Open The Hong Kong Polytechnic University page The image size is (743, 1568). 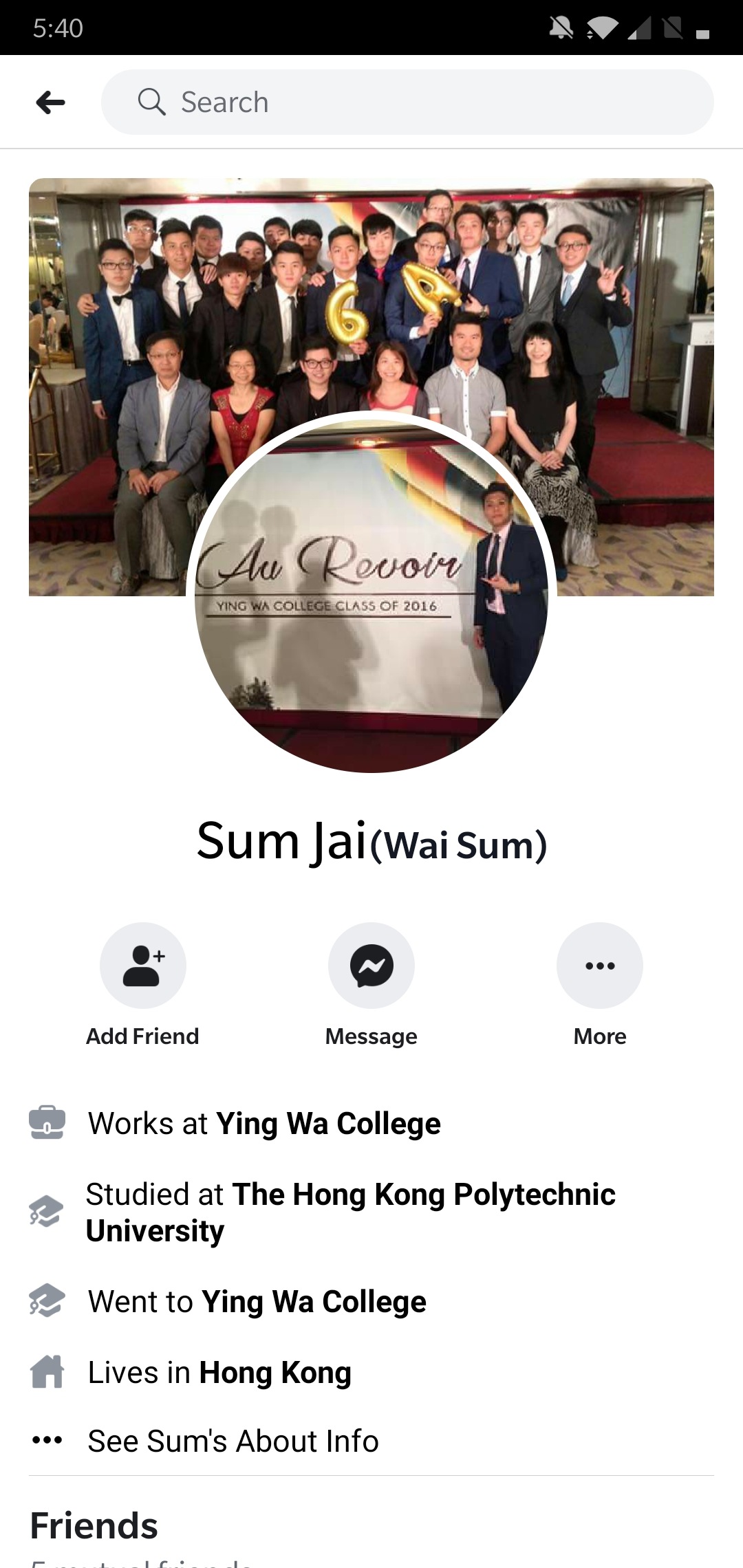pyautogui.click(x=422, y=1195)
